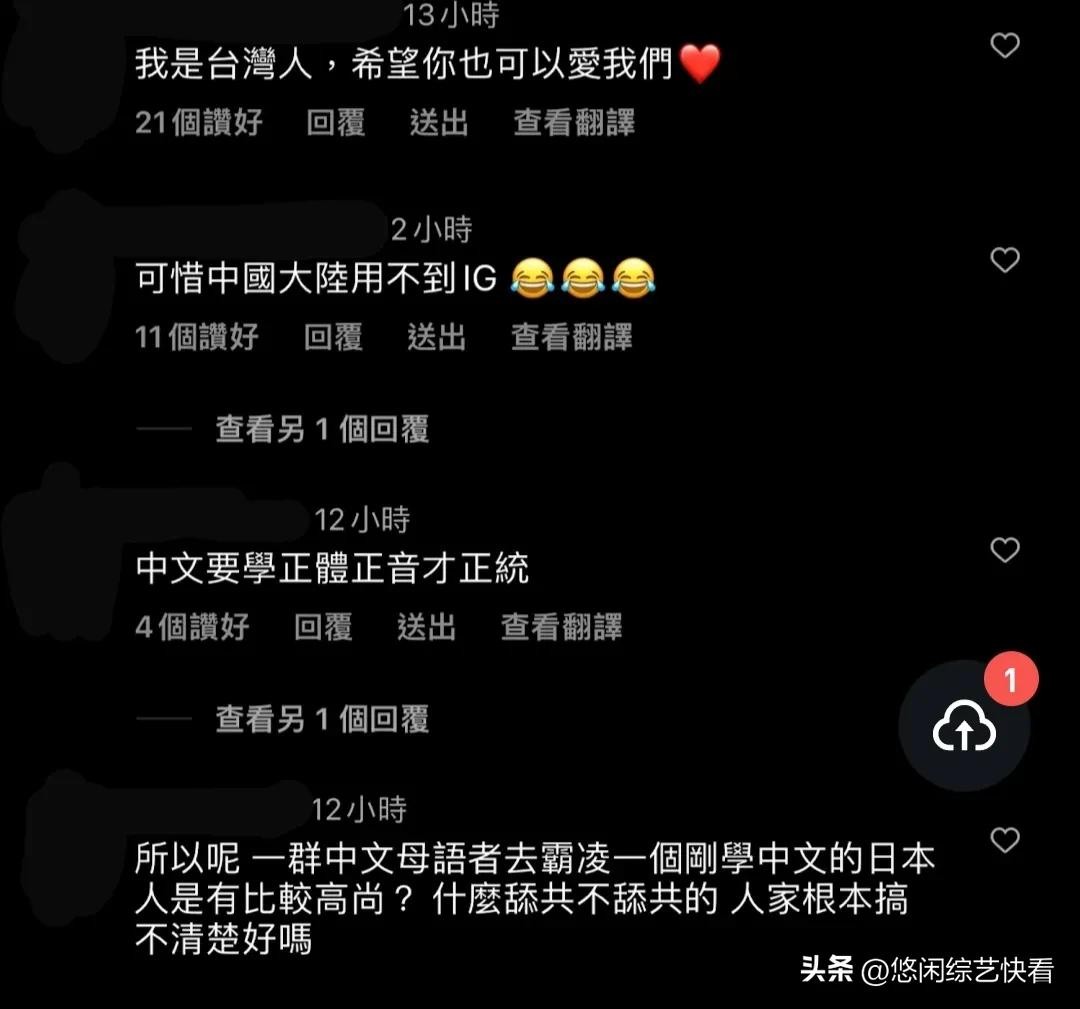Tap 送出 under the "我是台灣人" comment

[x=439, y=123]
